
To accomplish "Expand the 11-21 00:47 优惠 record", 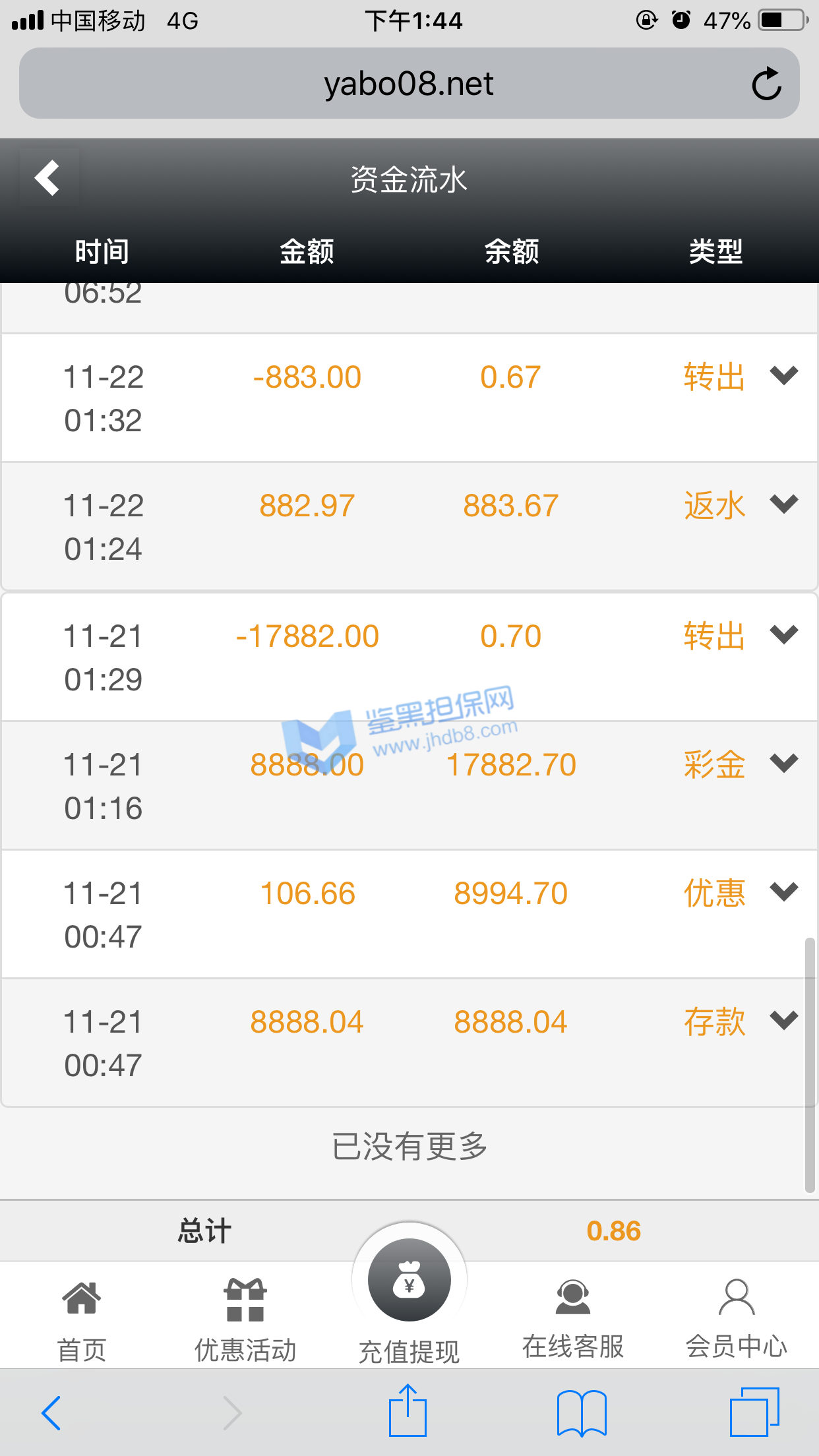I will point(783,892).
